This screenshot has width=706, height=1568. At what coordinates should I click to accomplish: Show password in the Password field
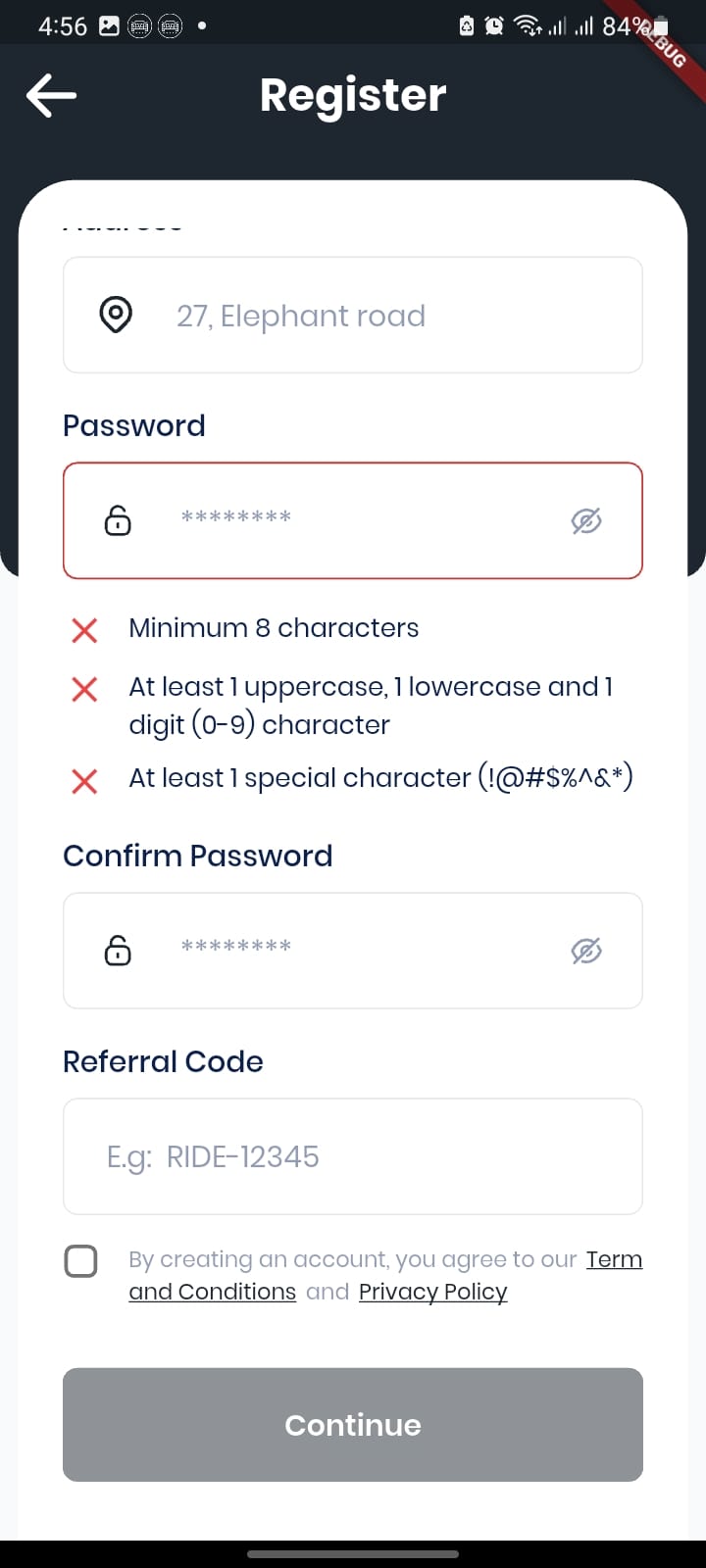pos(586,520)
